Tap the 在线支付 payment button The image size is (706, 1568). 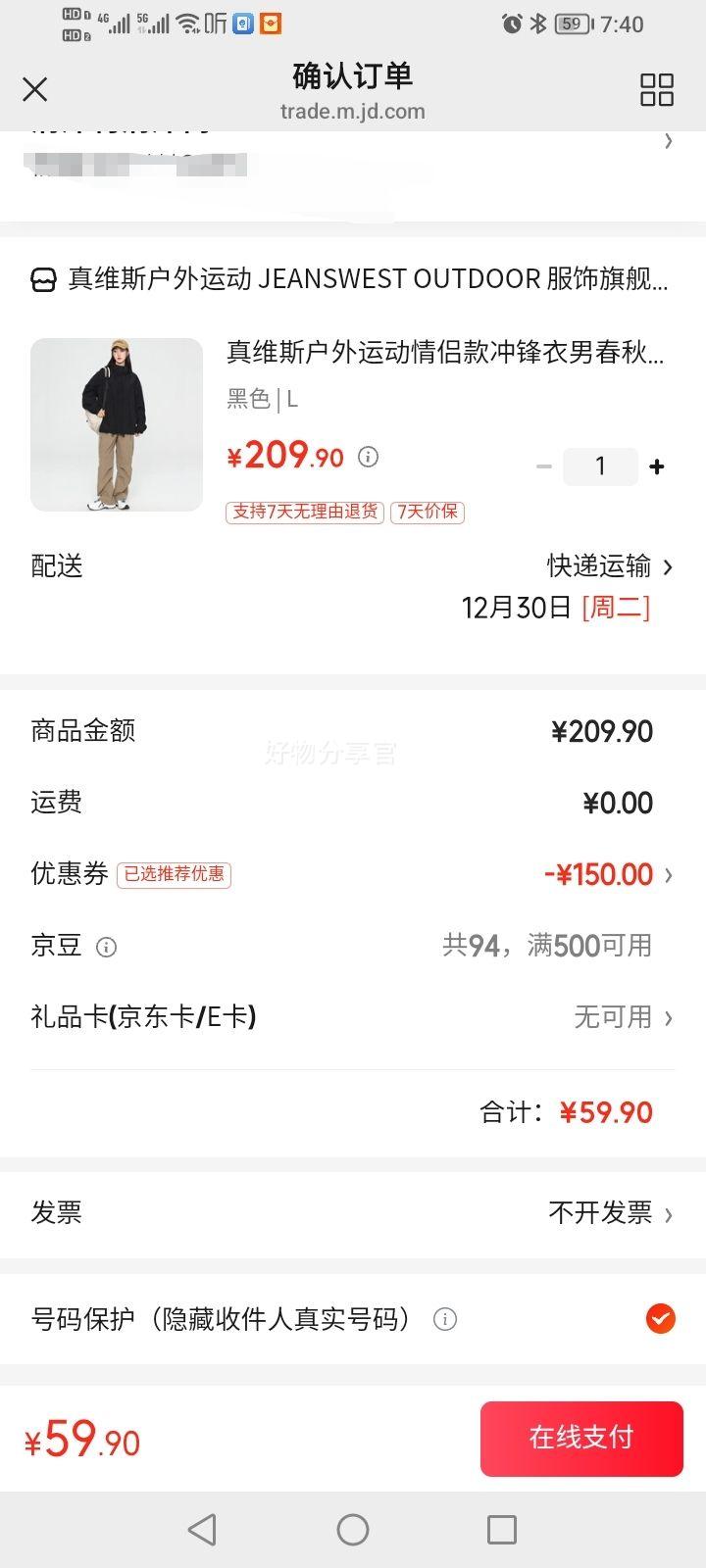(580, 1438)
